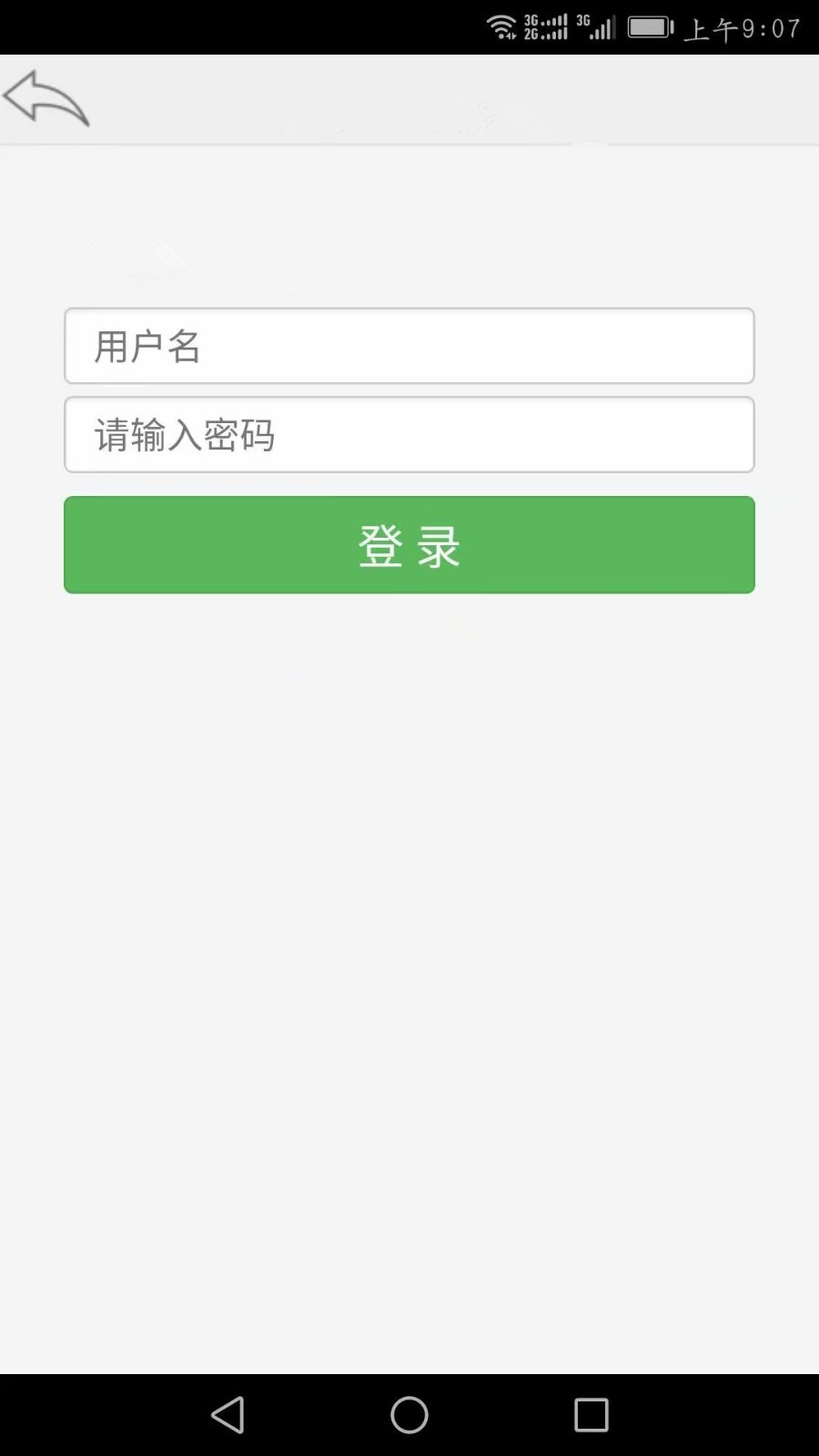Tap the Android home circle button
The width and height of the screenshot is (819, 1456).
click(x=409, y=1415)
